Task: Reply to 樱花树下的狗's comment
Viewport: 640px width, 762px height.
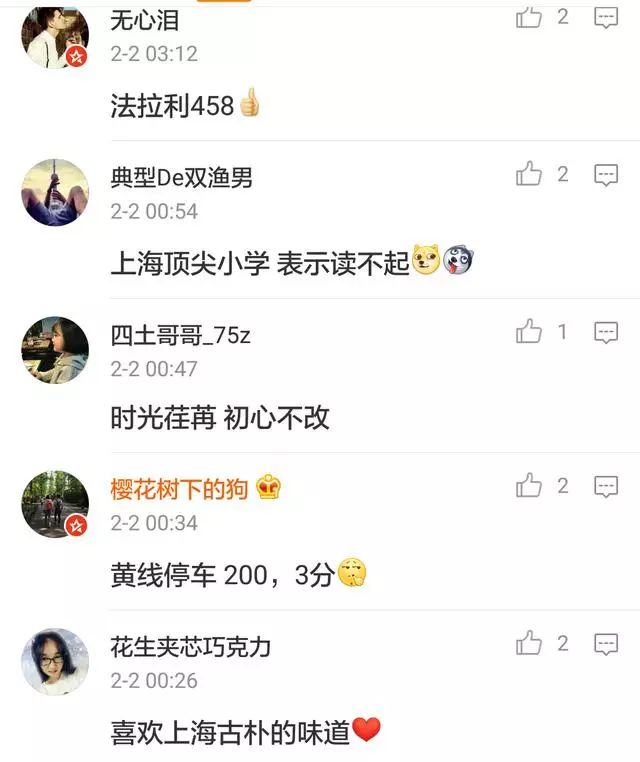Action: tap(606, 488)
